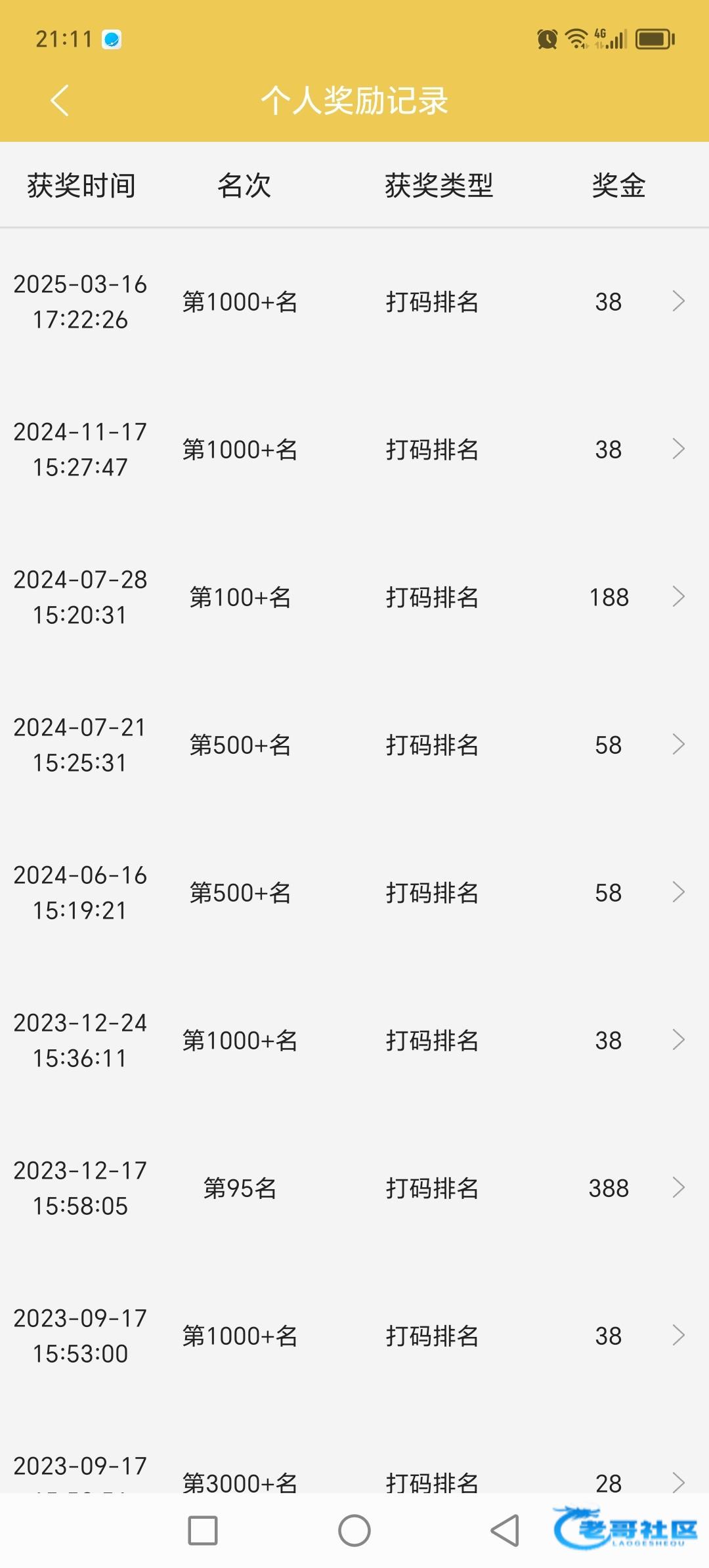Tap the system home button

[354, 1531]
